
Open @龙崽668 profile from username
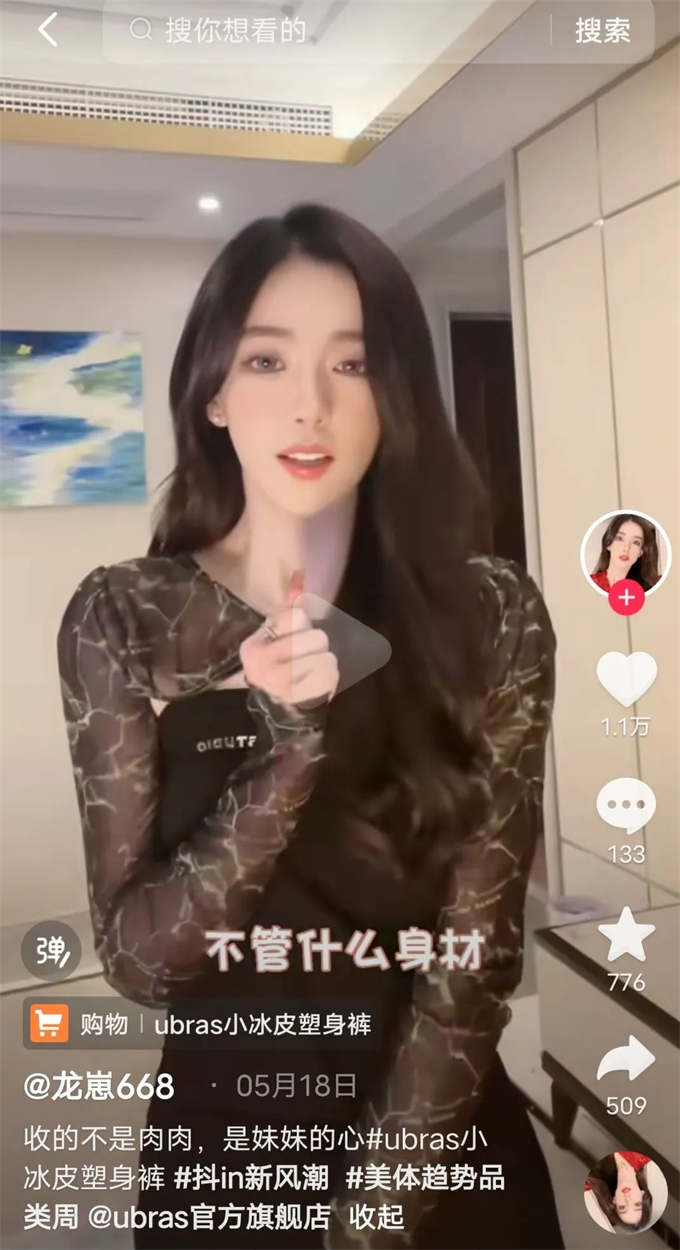pos(99,1086)
